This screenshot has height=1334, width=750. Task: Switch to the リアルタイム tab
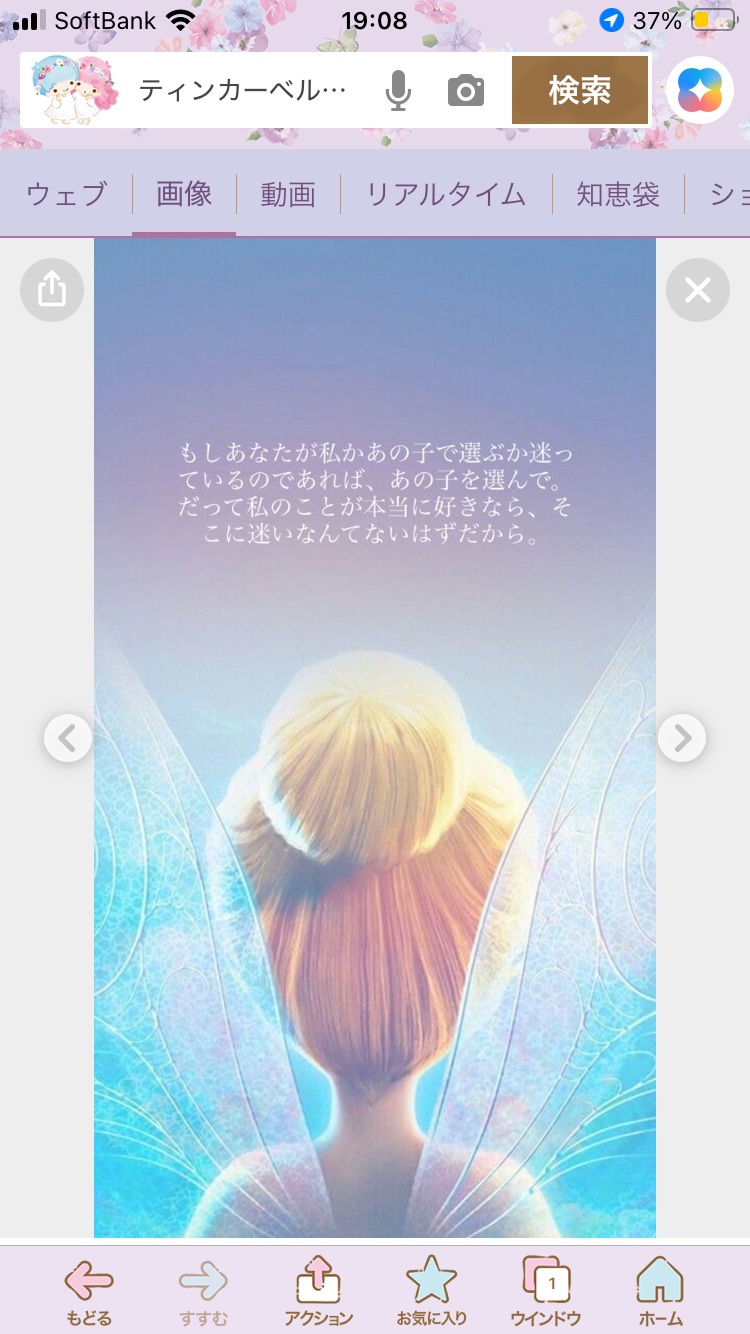[446, 194]
